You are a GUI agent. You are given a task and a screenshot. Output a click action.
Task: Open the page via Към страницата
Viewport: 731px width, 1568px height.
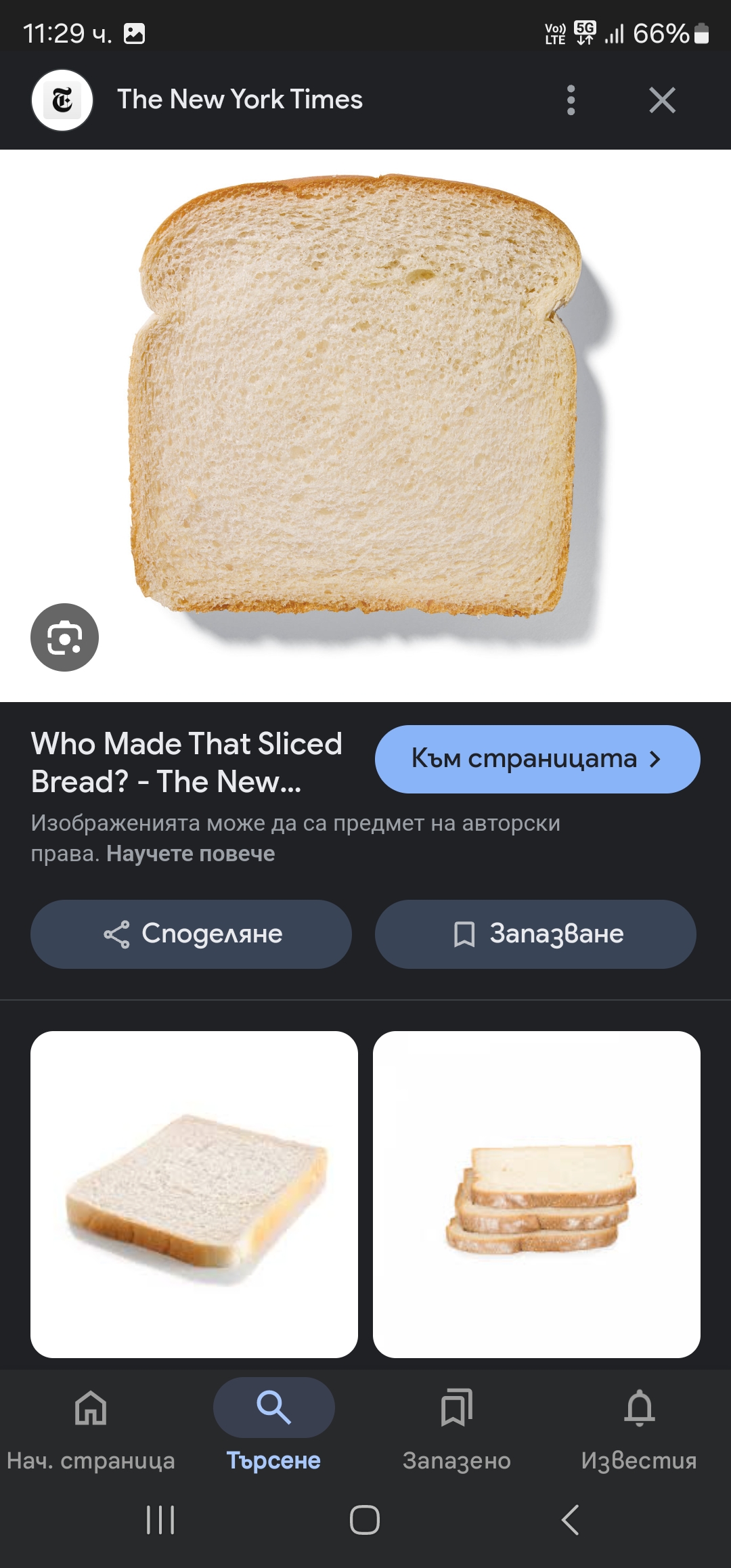pyautogui.click(x=537, y=759)
